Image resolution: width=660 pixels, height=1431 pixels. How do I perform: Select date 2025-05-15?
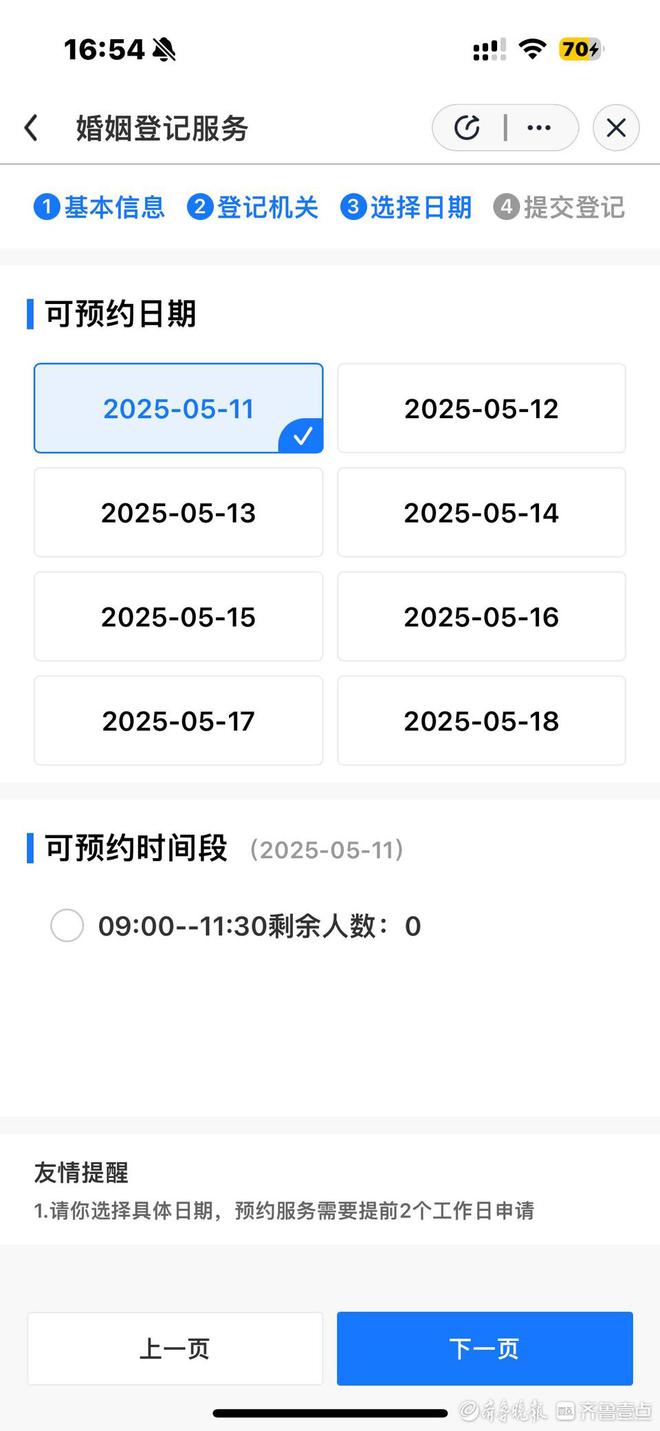(x=178, y=616)
